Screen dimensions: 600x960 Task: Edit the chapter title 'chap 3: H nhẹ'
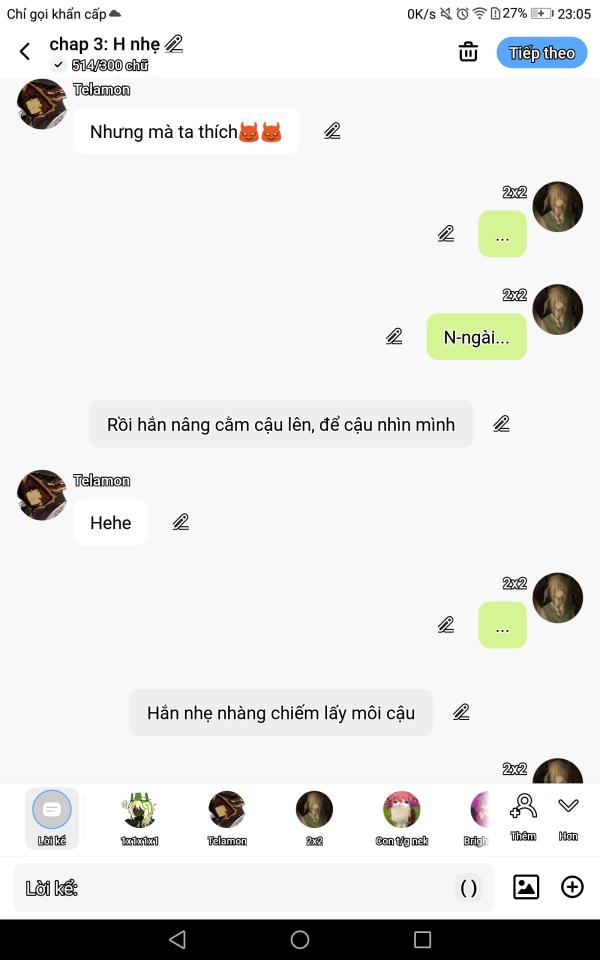point(174,44)
